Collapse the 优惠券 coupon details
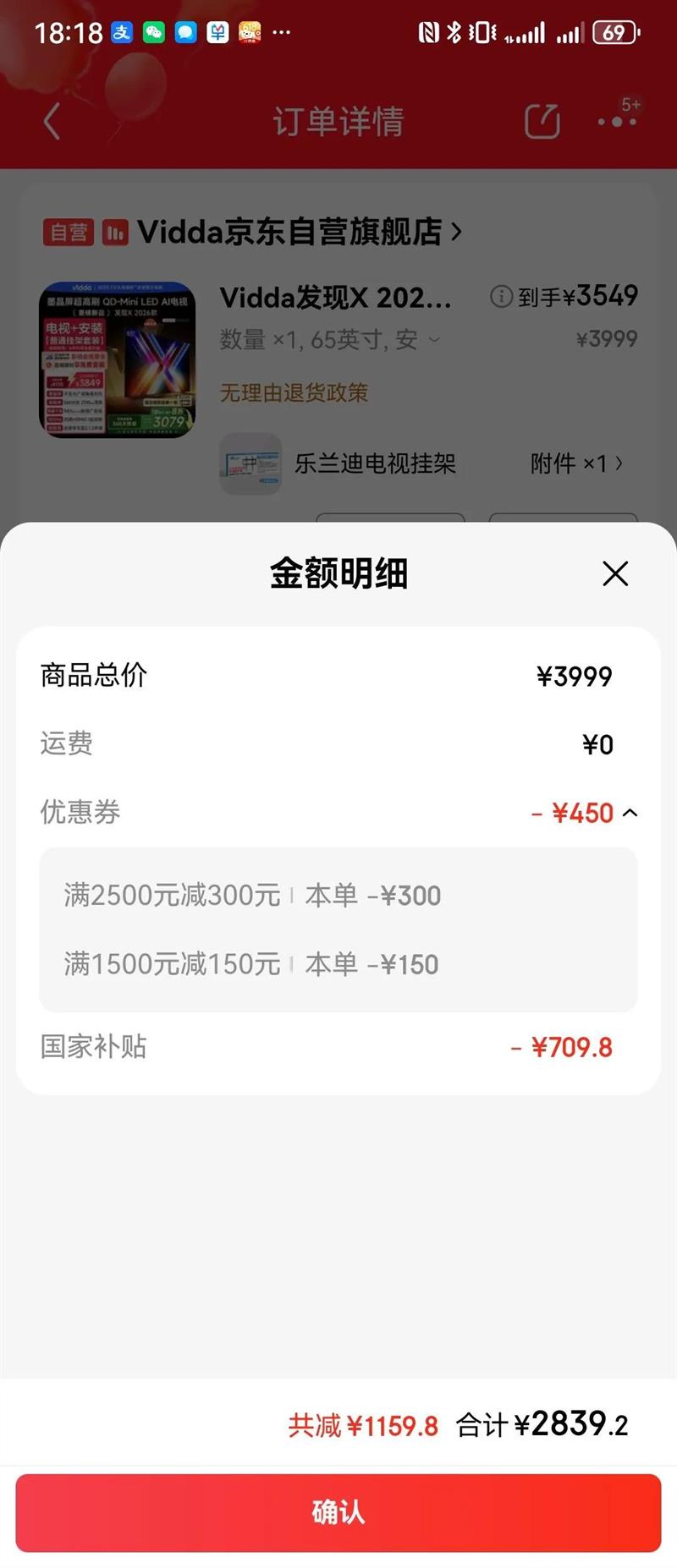677x1568 pixels. tap(630, 812)
